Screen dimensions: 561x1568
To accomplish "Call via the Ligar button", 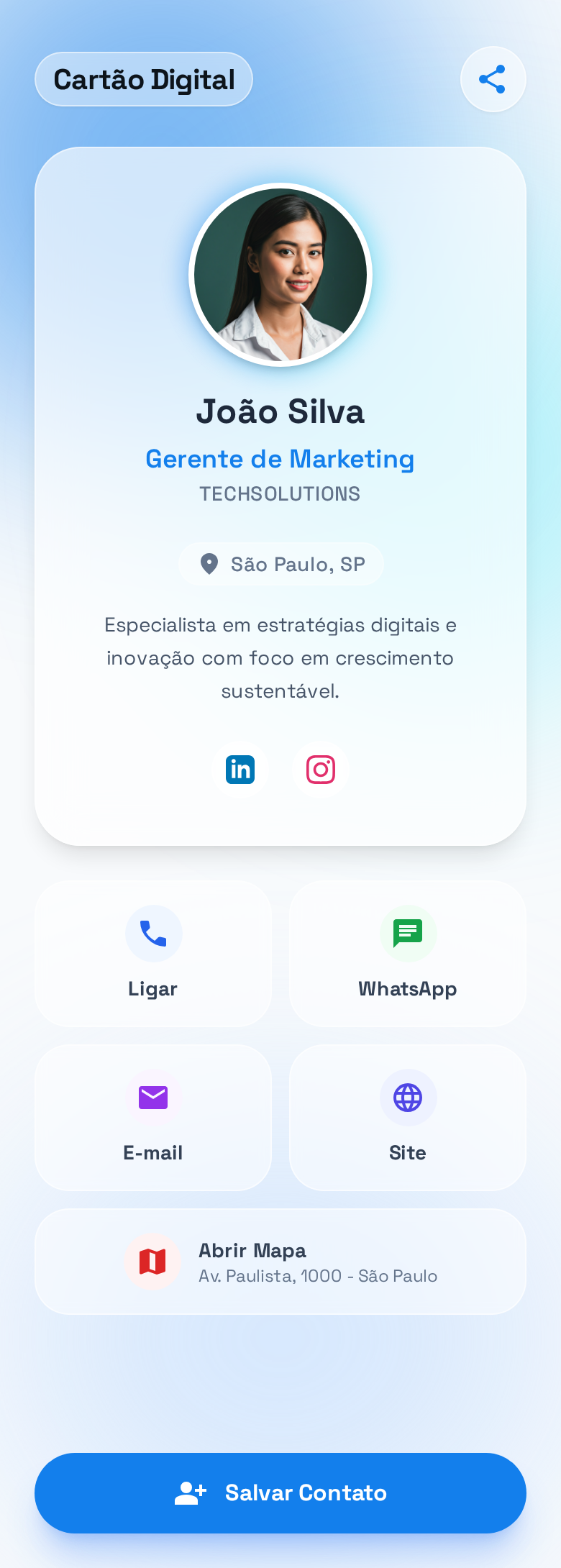I will [x=153, y=954].
